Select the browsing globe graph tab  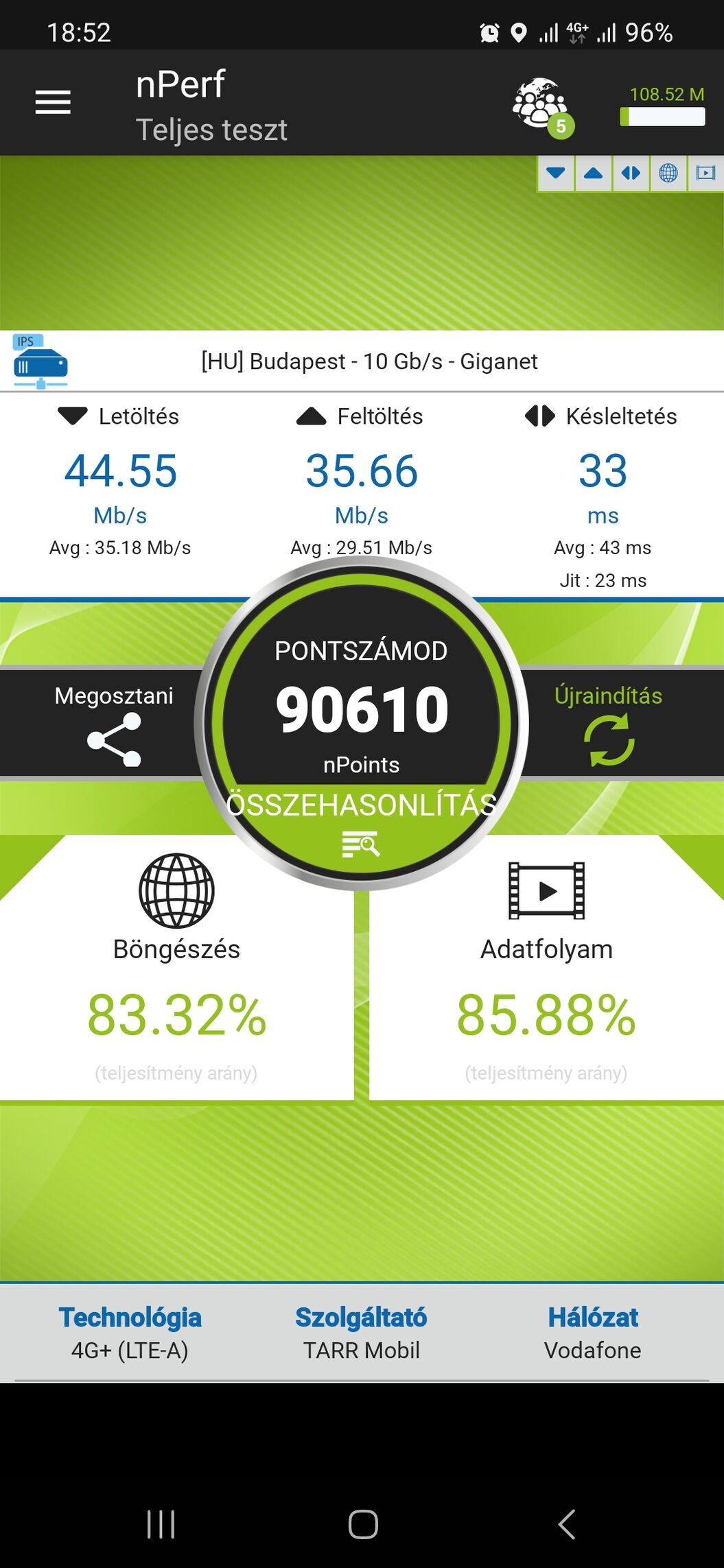tap(668, 174)
